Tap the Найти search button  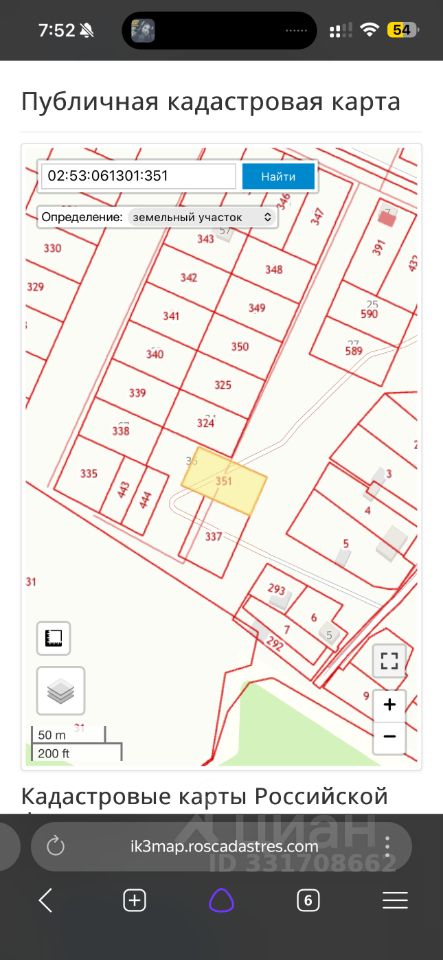click(278, 176)
